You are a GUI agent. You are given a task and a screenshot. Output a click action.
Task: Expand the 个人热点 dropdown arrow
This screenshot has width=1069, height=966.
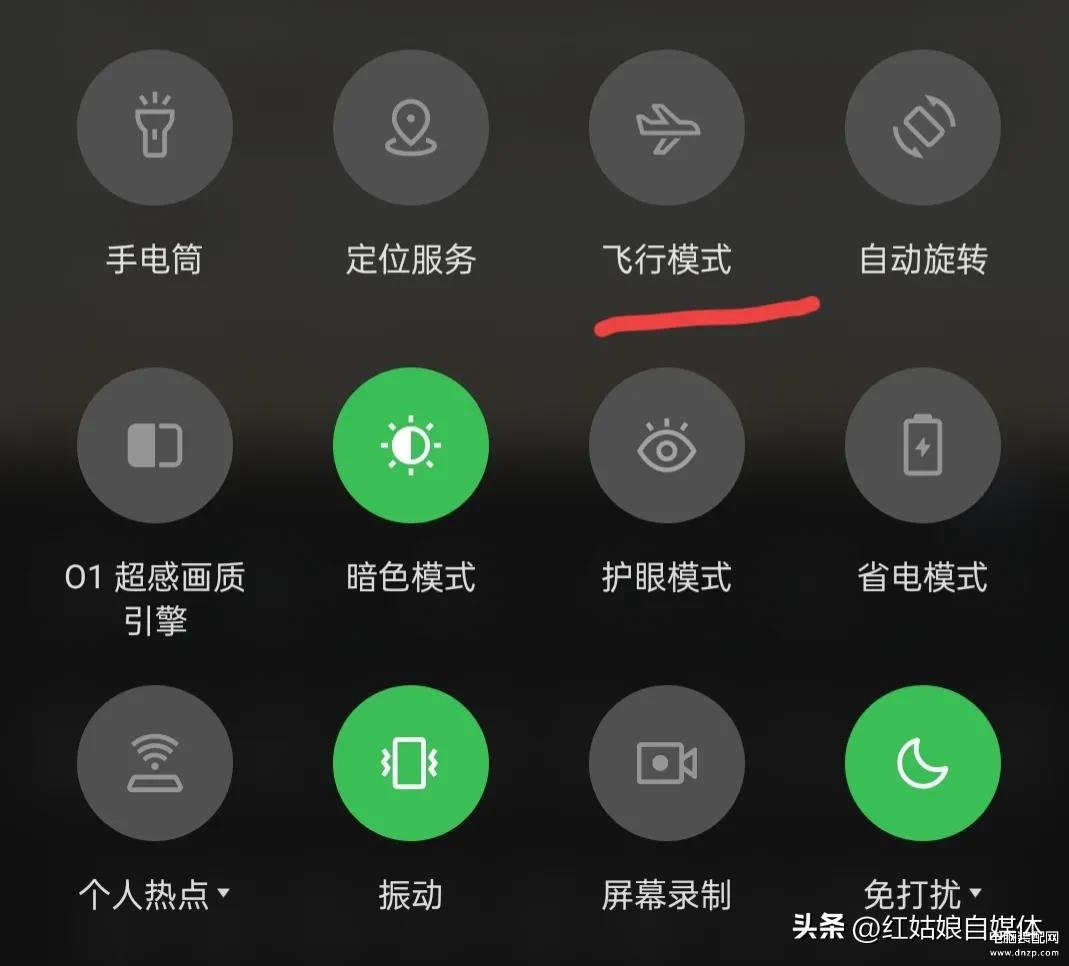224,892
